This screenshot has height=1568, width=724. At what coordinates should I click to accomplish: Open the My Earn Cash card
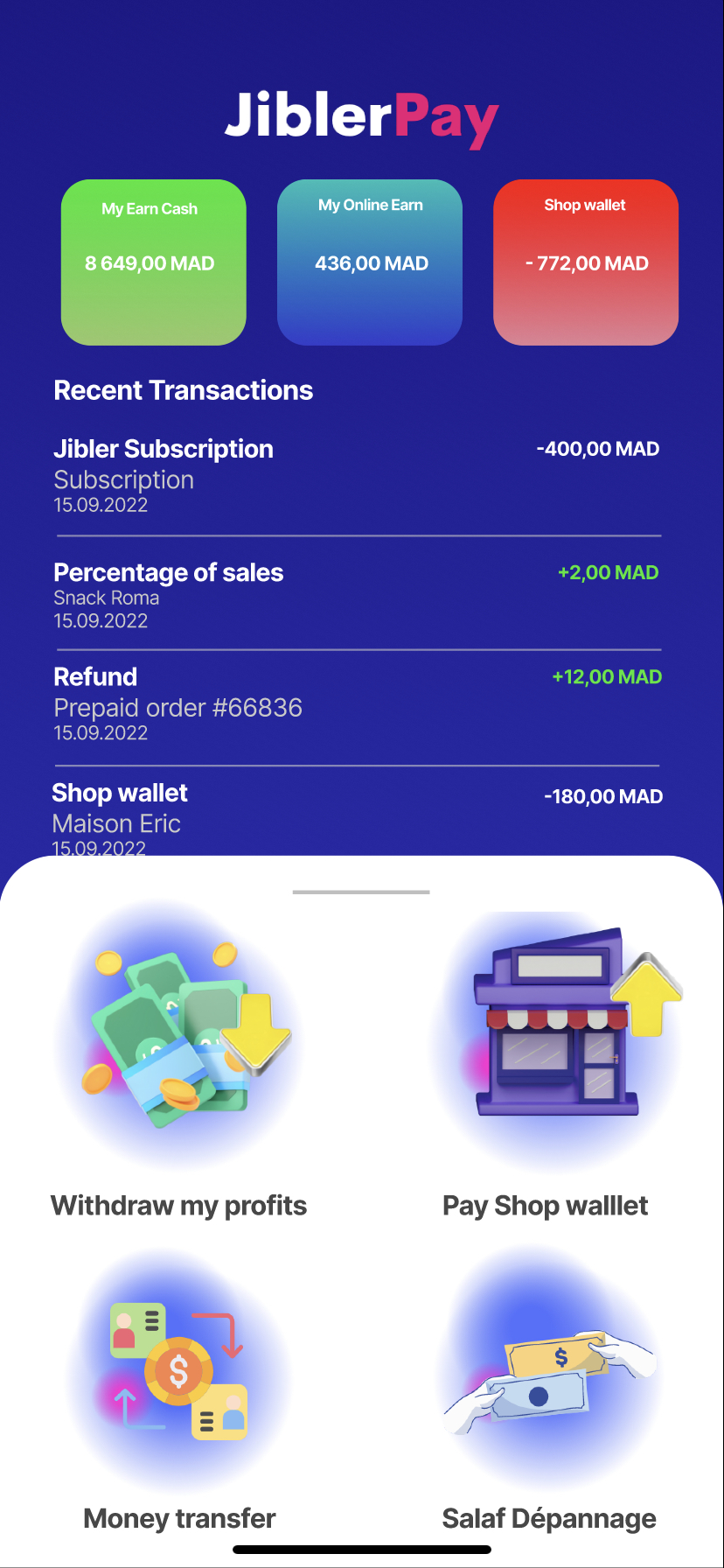click(153, 262)
